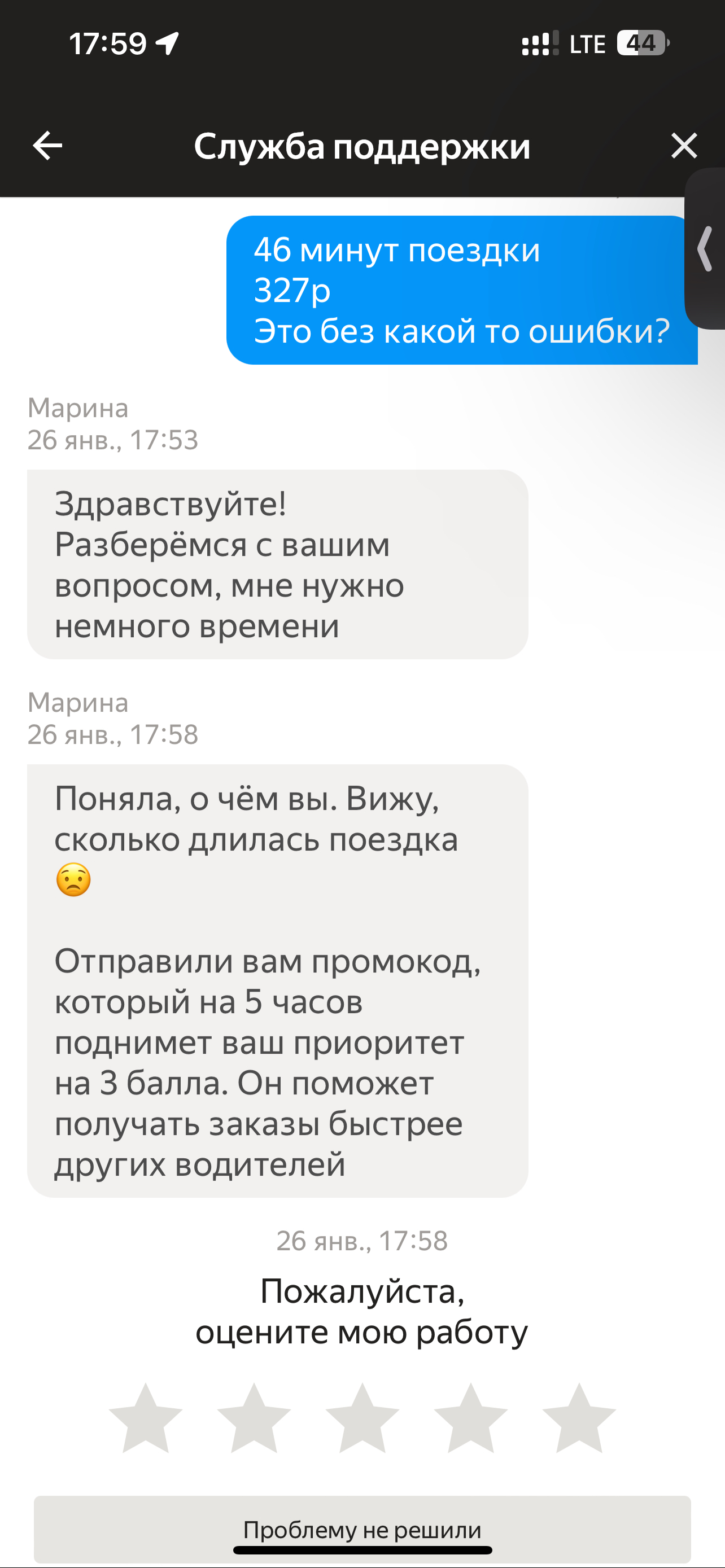Give a two-star rating
This screenshot has width=725, height=1568.
pyautogui.click(x=254, y=1420)
